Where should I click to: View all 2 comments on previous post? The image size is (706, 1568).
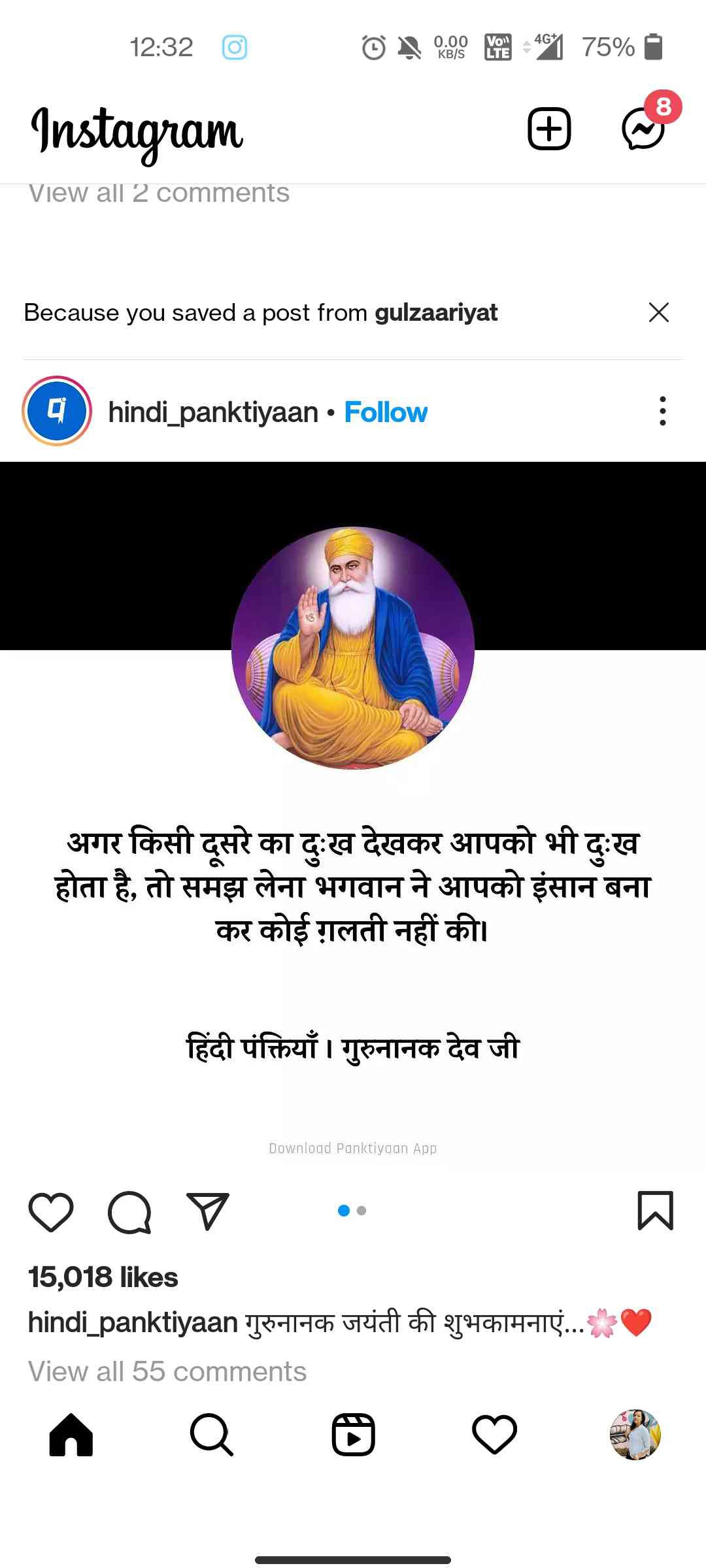[159, 193]
